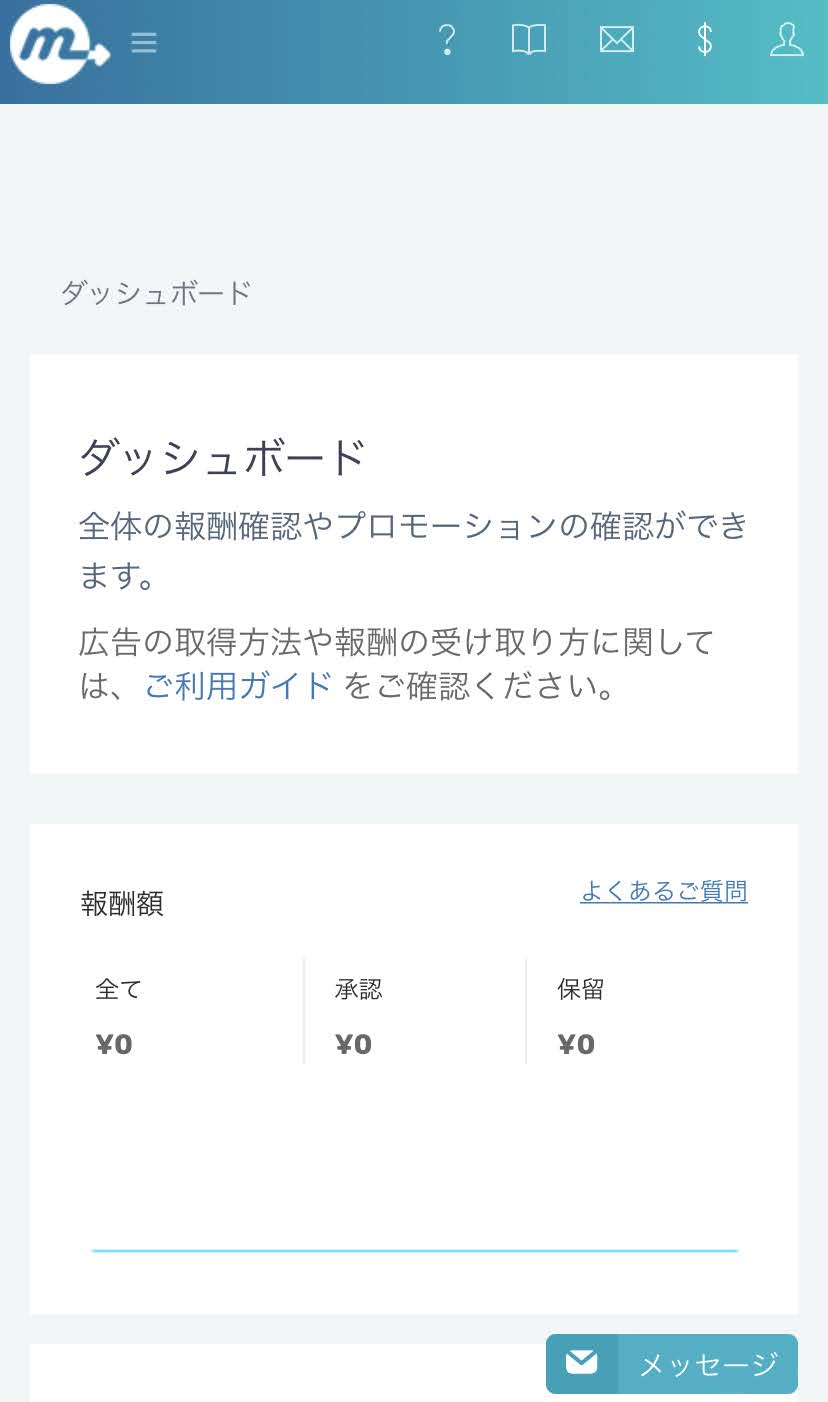
Task: Open the guide book icon
Action: 529,41
